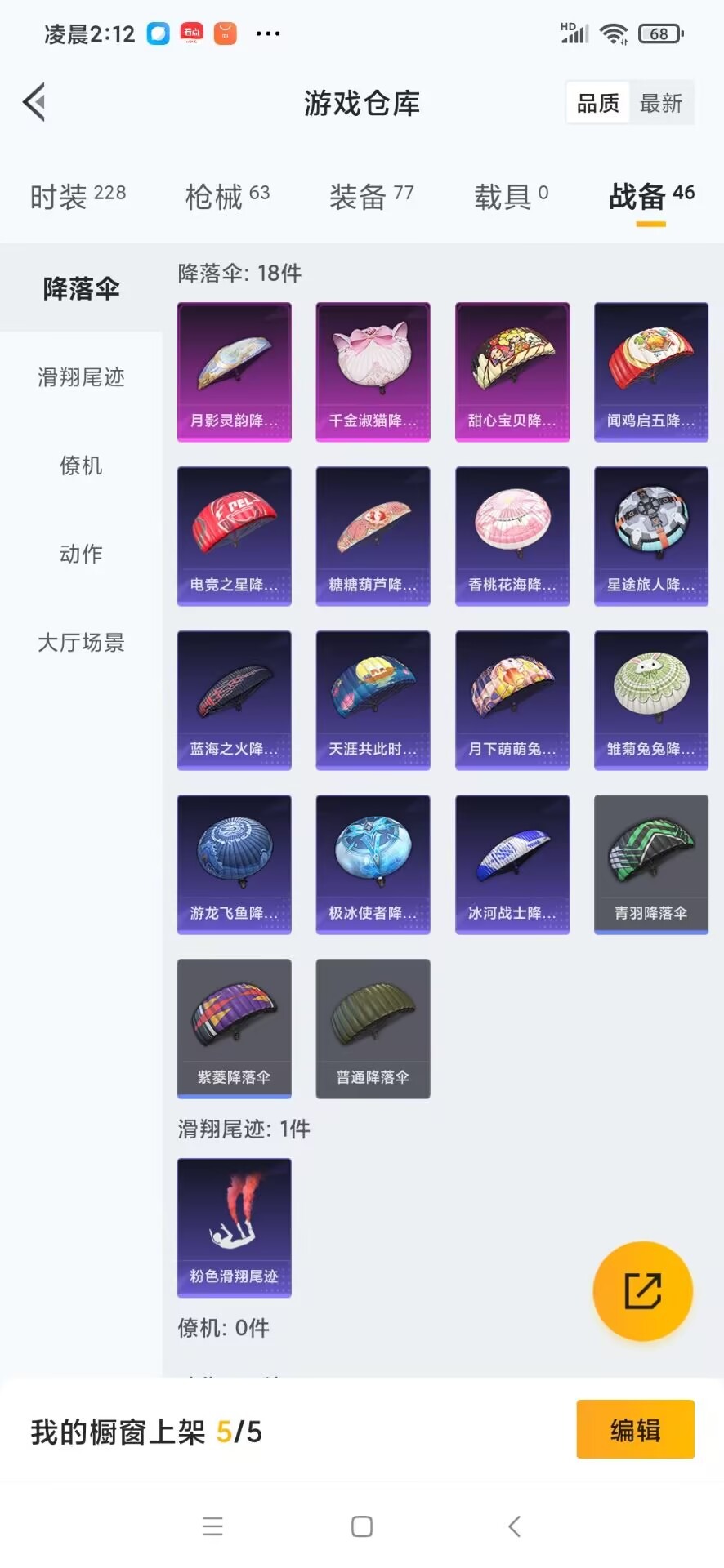Jump to the 大厅场景 category
724x1568 pixels.
[81, 643]
